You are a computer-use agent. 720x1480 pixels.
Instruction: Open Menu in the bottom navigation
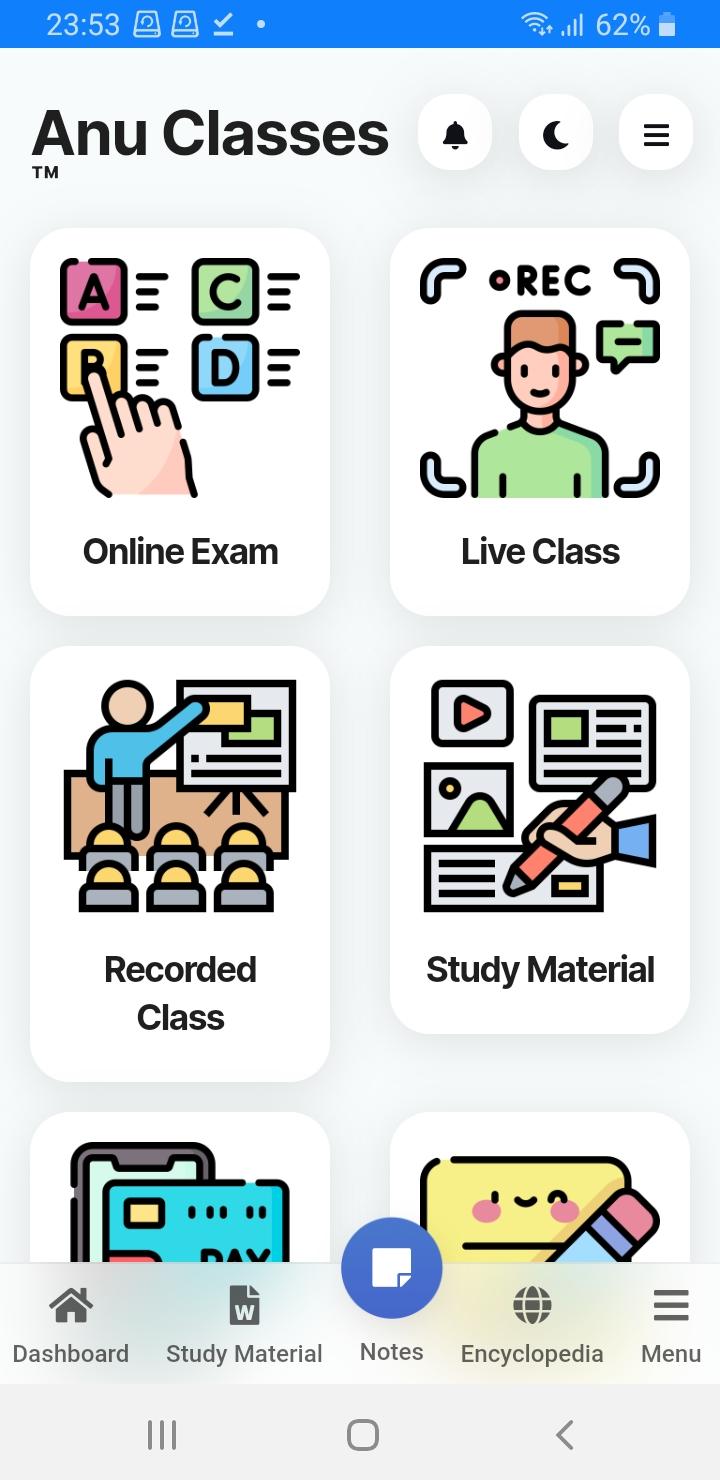pyautogui.click(x=671, y=1325)
